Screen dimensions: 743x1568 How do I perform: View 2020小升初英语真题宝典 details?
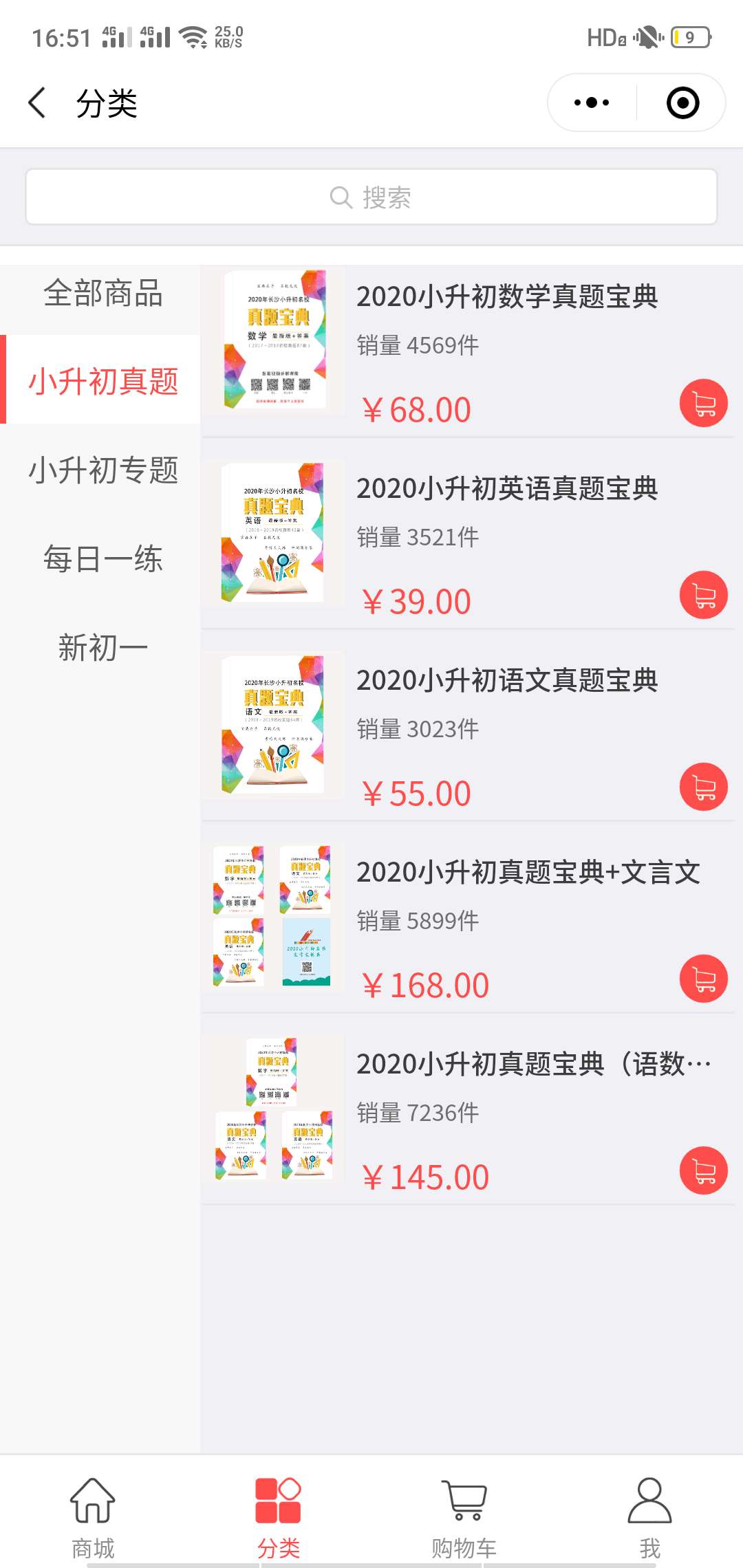[507, 489]
